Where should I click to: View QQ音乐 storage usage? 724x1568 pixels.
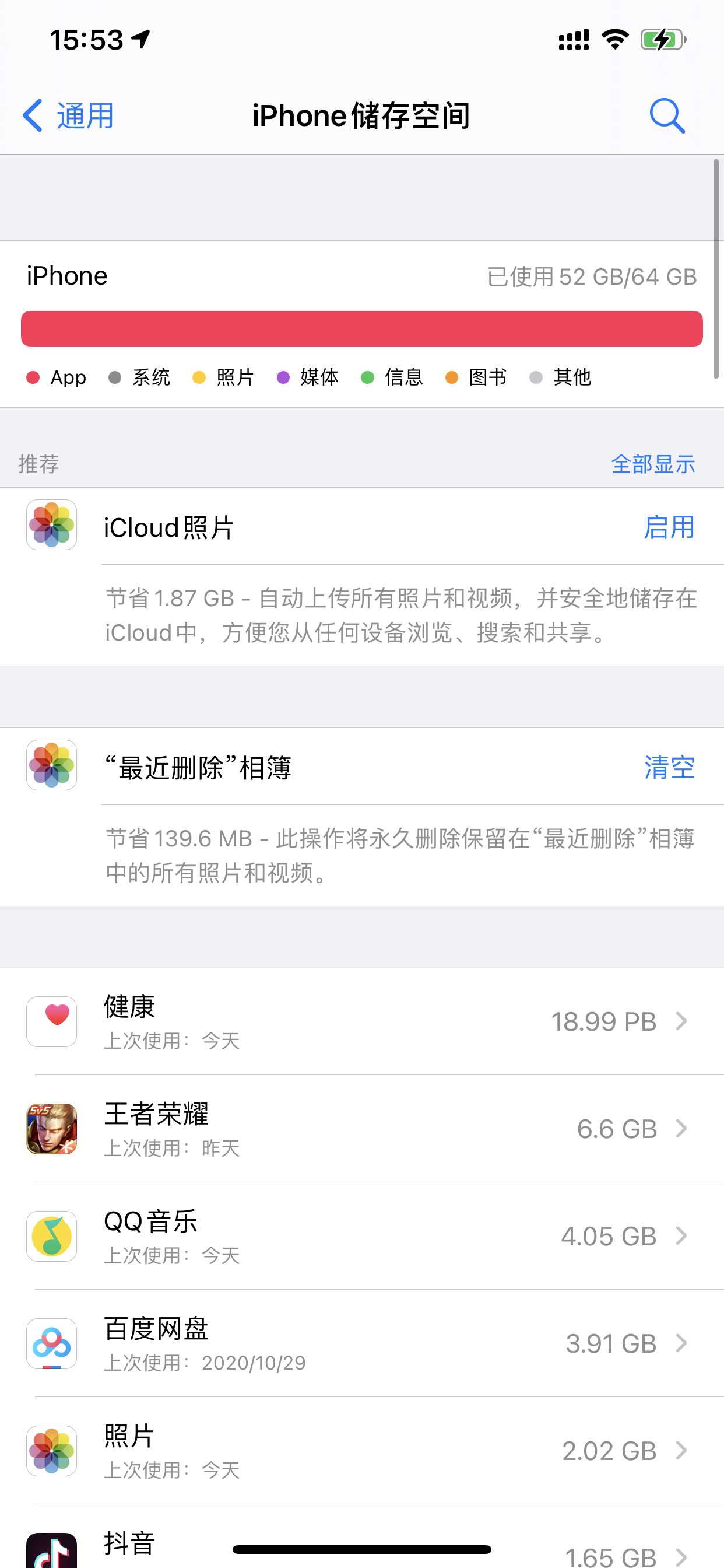361,1235
